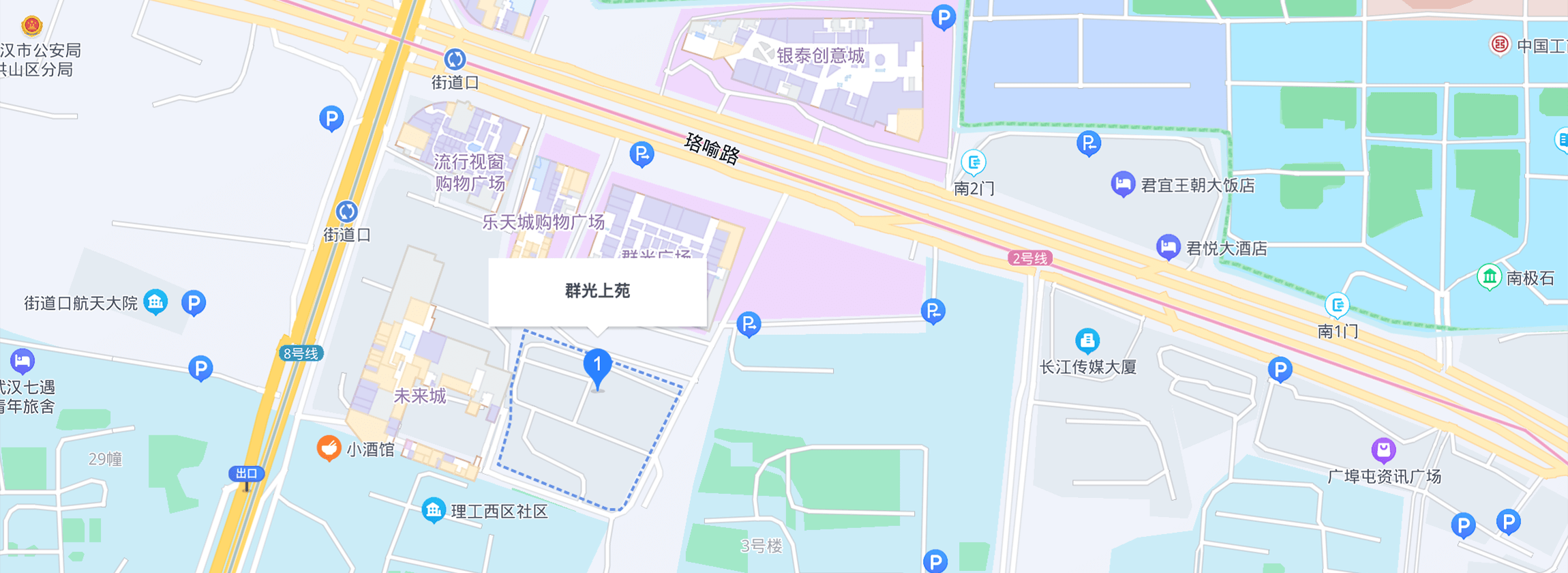1568x573 pixels.
Task: Open the 长江传媒大厦 place marker
Action: coord(1087,339)
